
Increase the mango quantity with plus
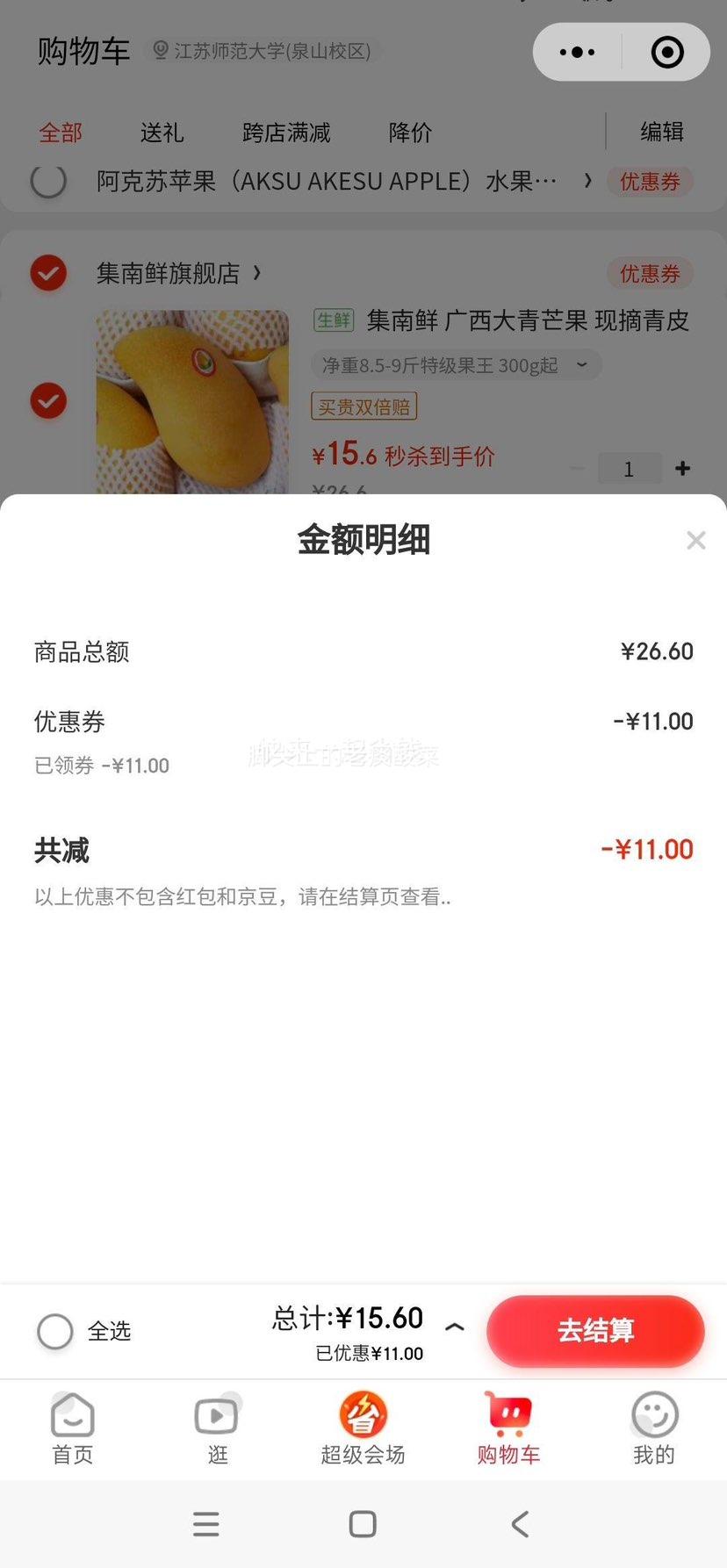coord(682,469)
